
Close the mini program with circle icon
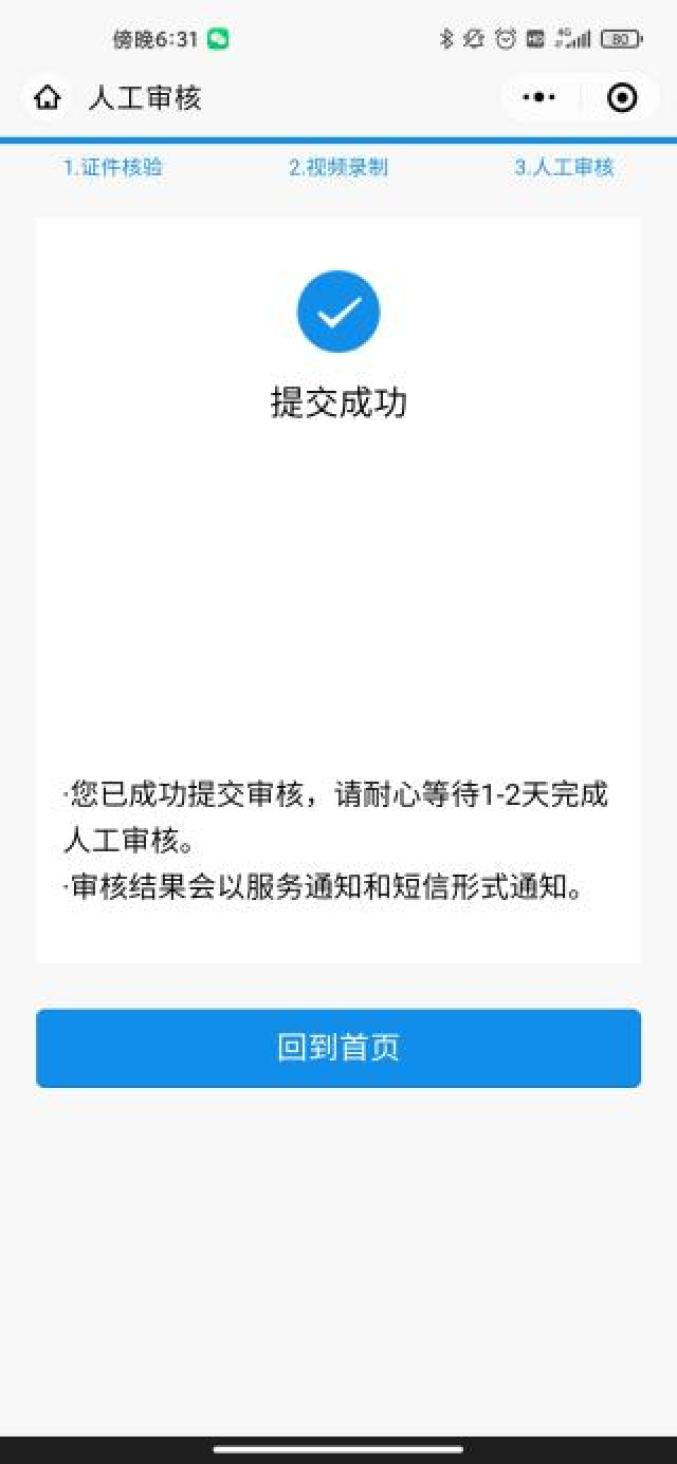622,98
